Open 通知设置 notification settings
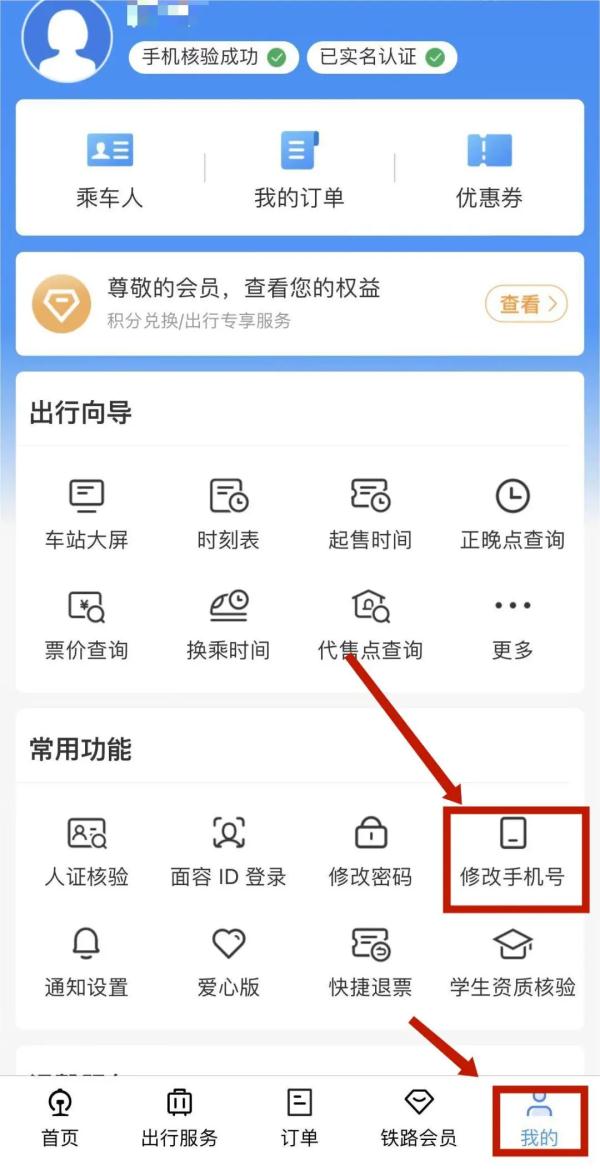The height and width of the screenshot is (1170, 600). coord(86,961)
